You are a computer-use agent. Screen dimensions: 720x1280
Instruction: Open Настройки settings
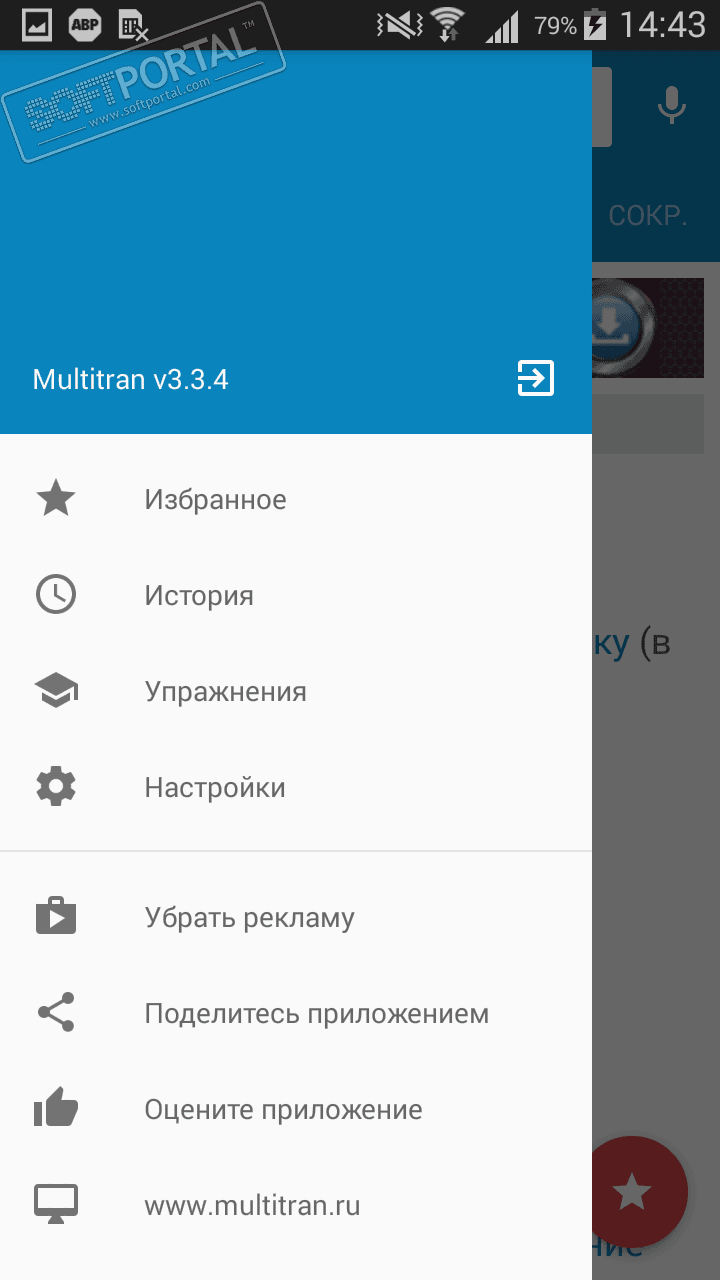(x=215, y=787)
